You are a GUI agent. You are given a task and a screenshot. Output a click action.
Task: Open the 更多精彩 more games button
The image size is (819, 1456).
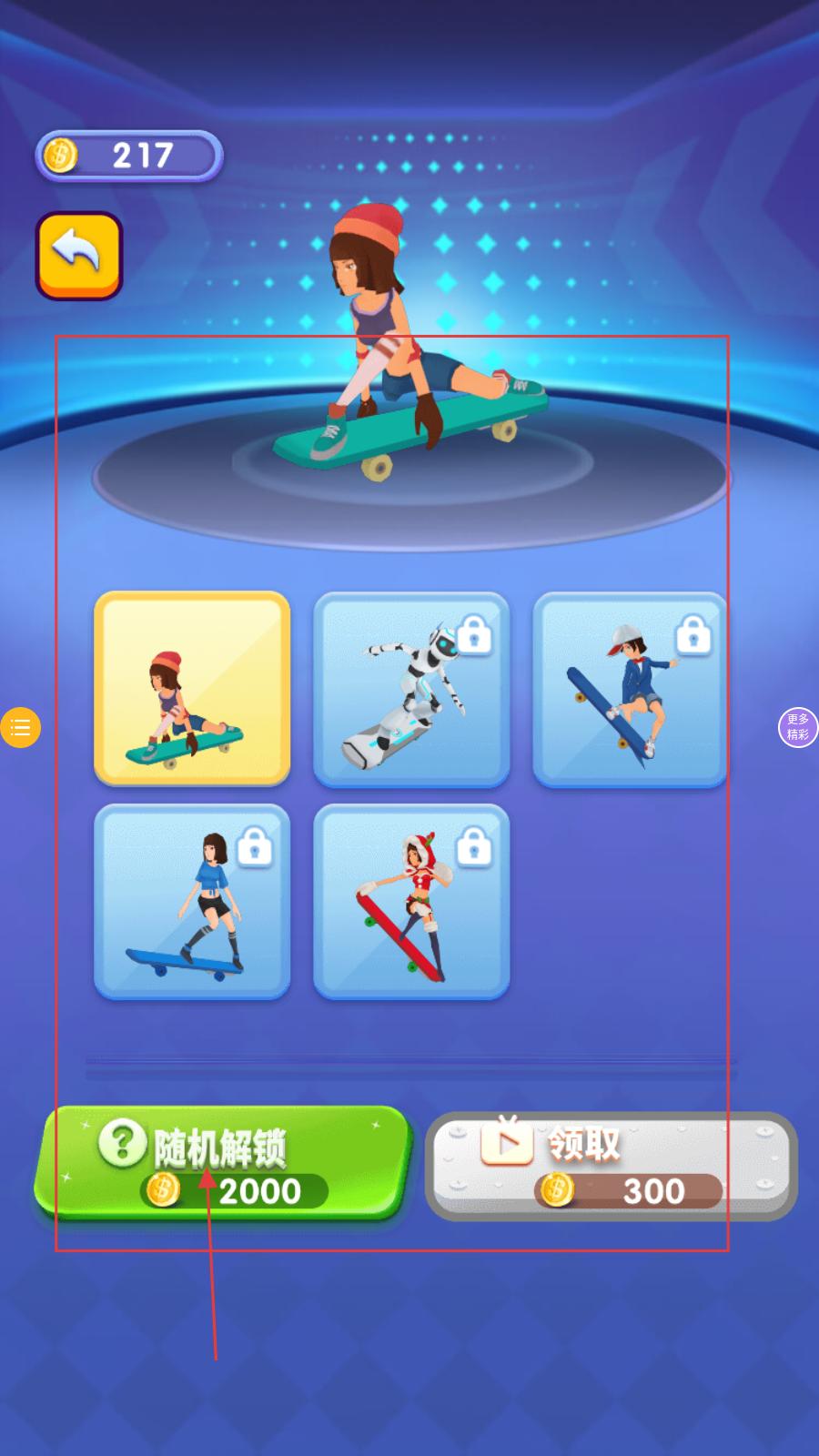[x=798, y=727]
